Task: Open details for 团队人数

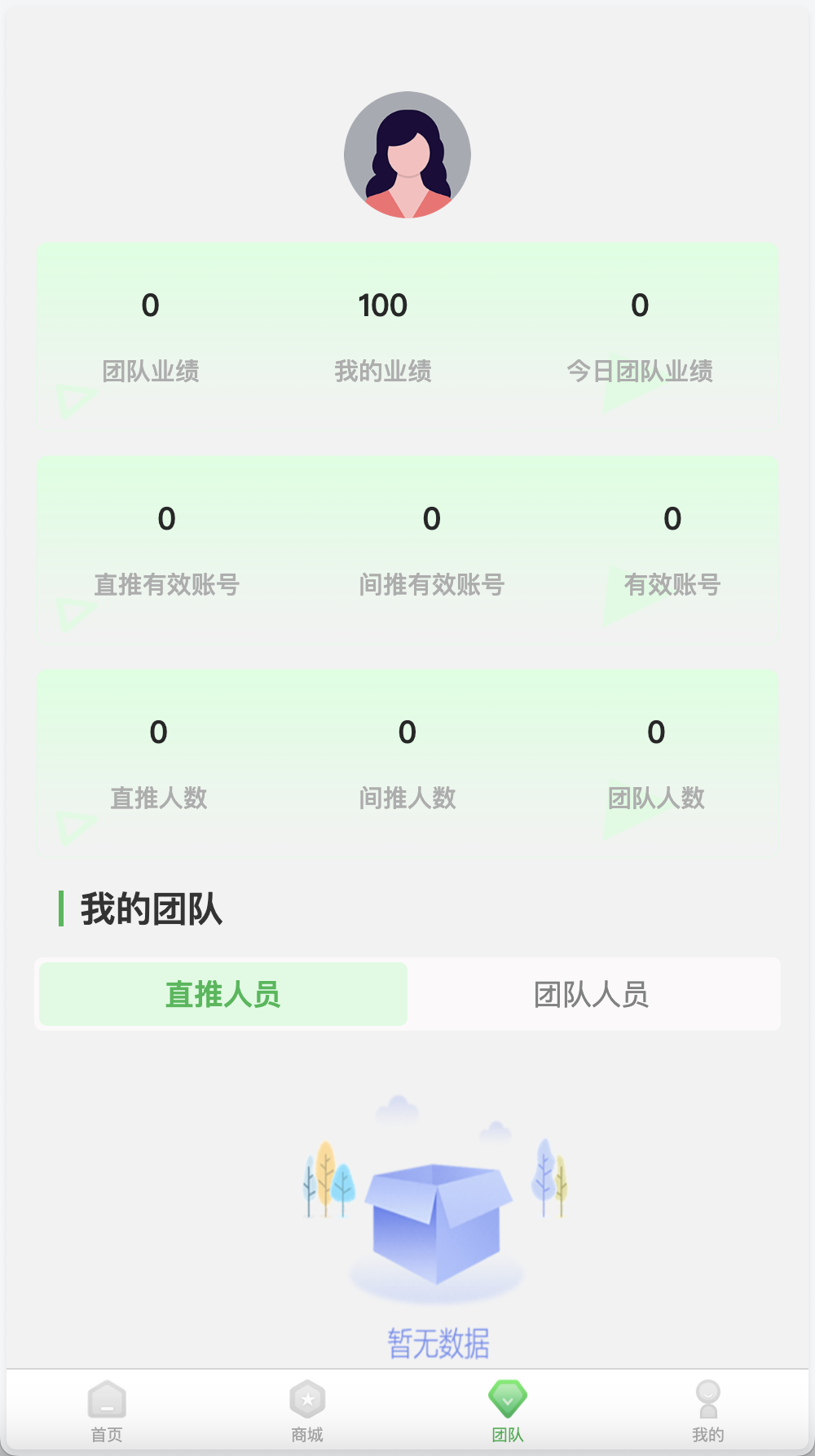Action: tap(657, 763)
